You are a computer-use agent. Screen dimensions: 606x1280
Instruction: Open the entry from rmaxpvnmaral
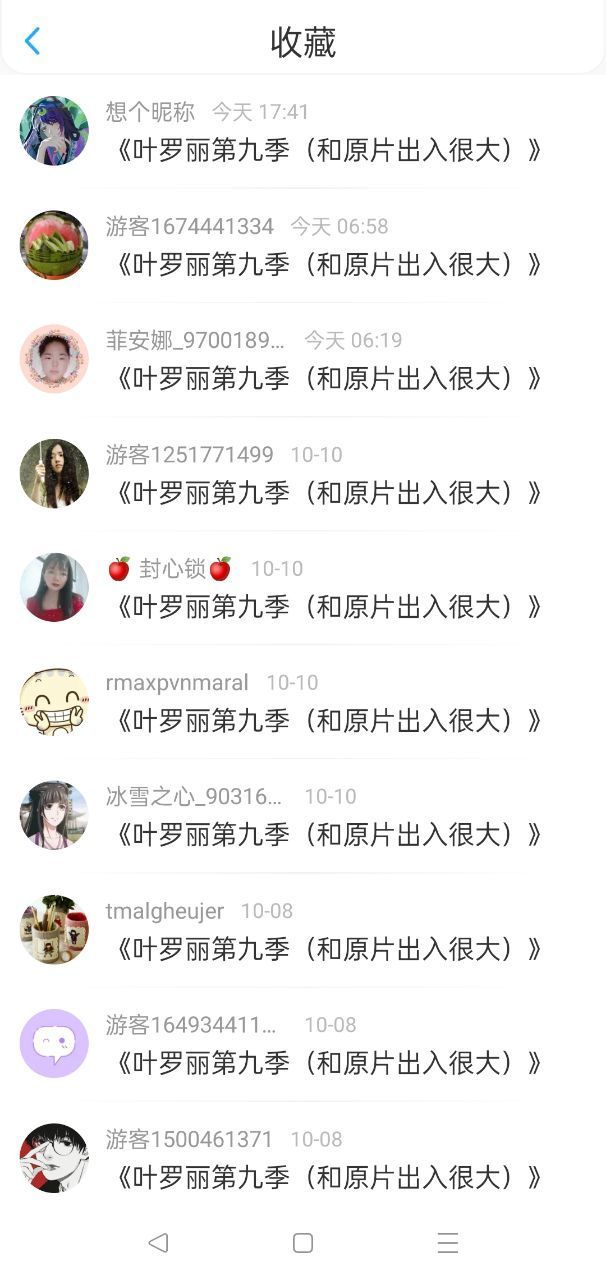[x=328, y=720]
